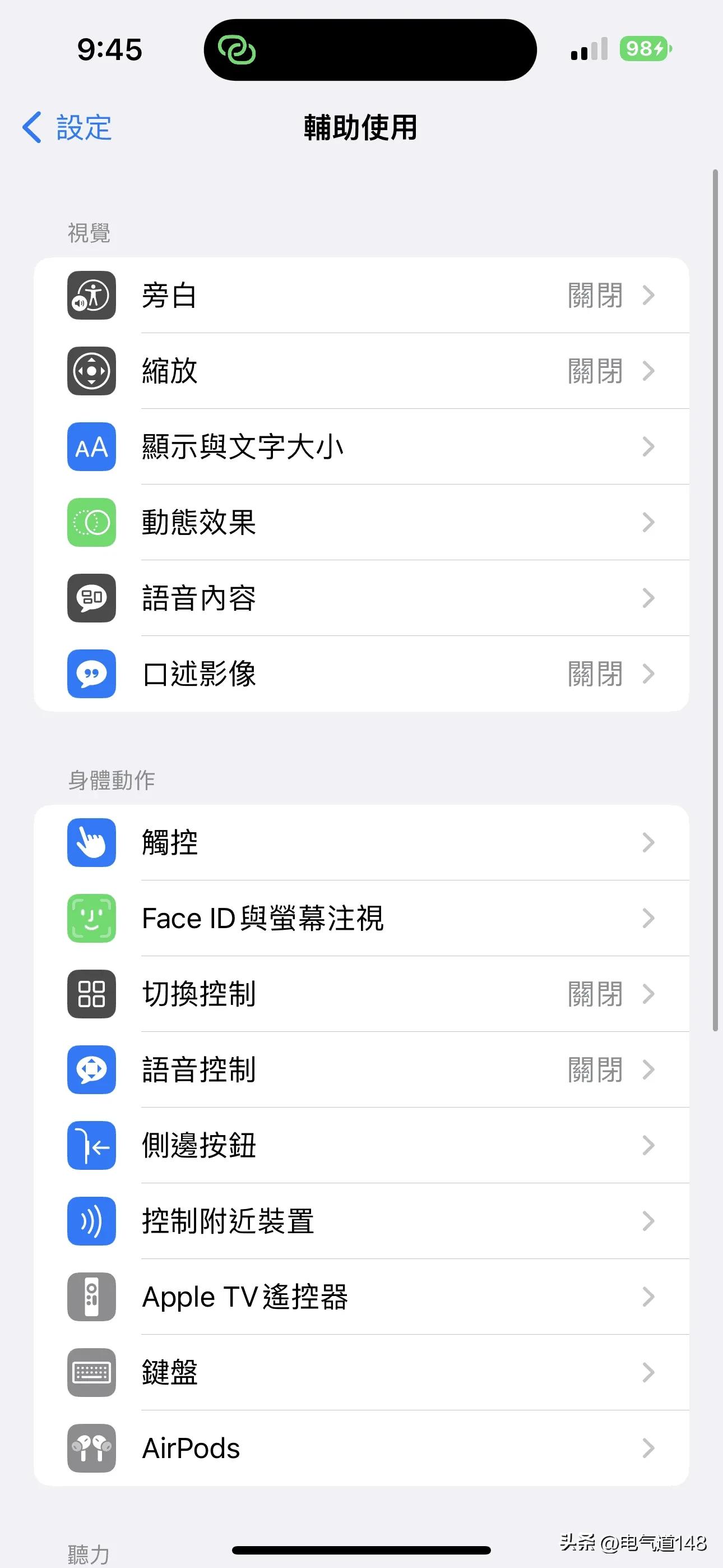Select the Apple TV 遙控器 remote icon
Screen dimensions: 723x1568
[x=91, y=1297]
